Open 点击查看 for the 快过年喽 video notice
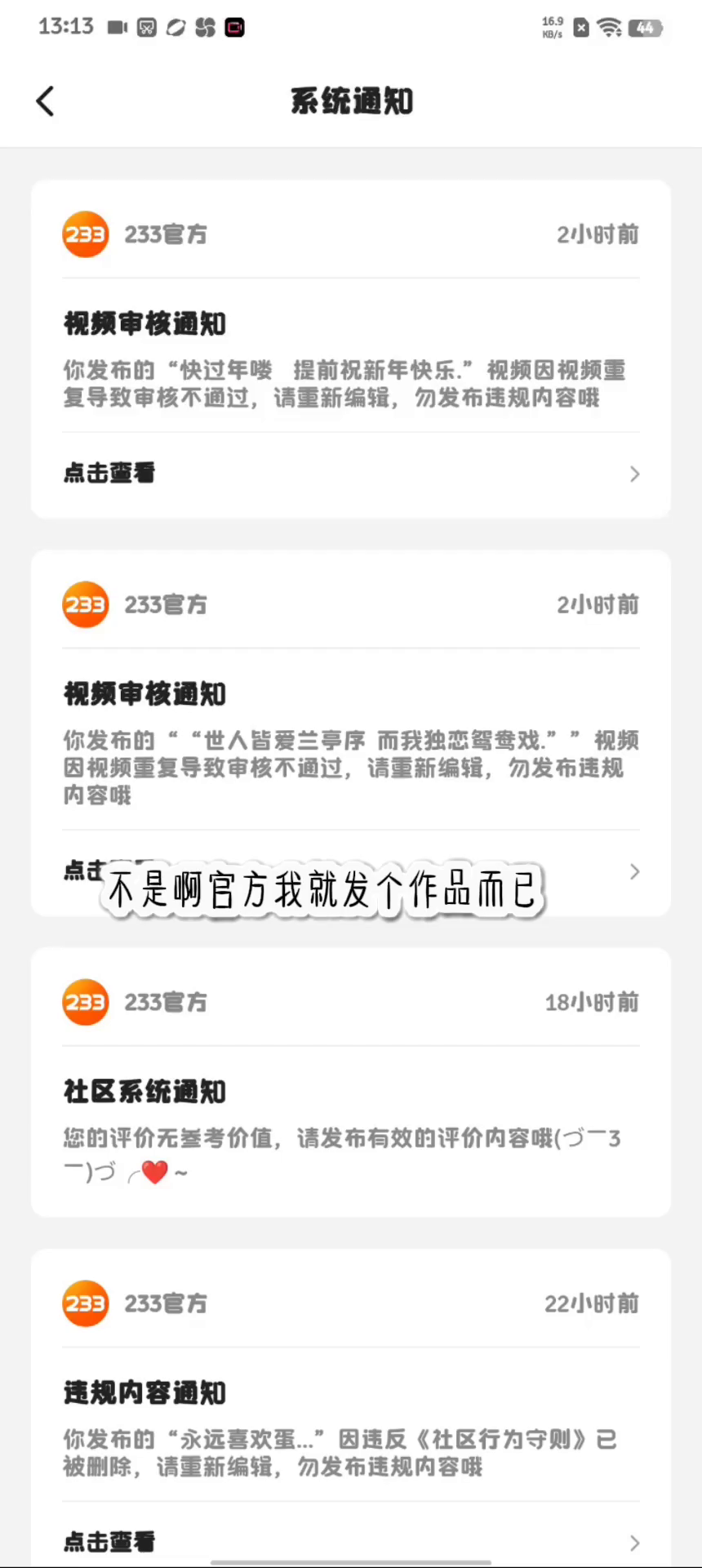This screenshot has width=702, height=1568. (x=351, y=474)
